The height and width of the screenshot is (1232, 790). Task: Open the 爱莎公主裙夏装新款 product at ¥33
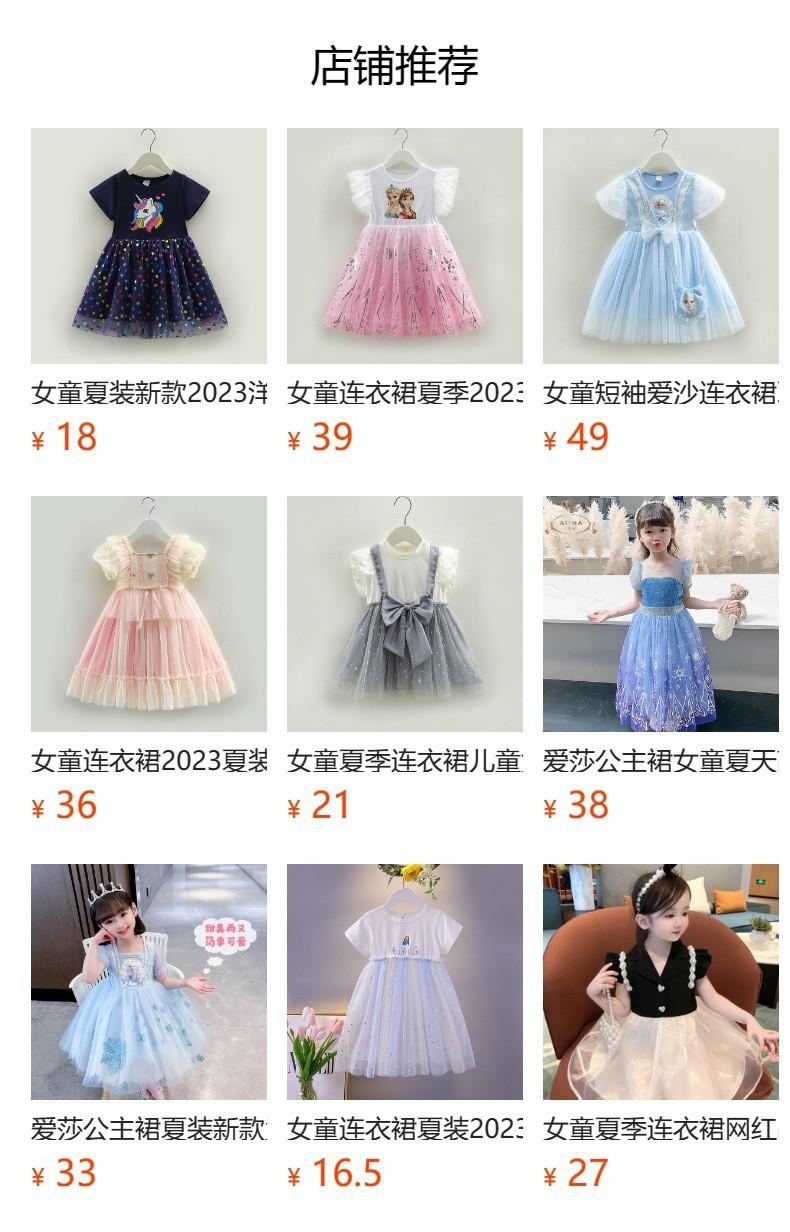[x=149, y=982]
